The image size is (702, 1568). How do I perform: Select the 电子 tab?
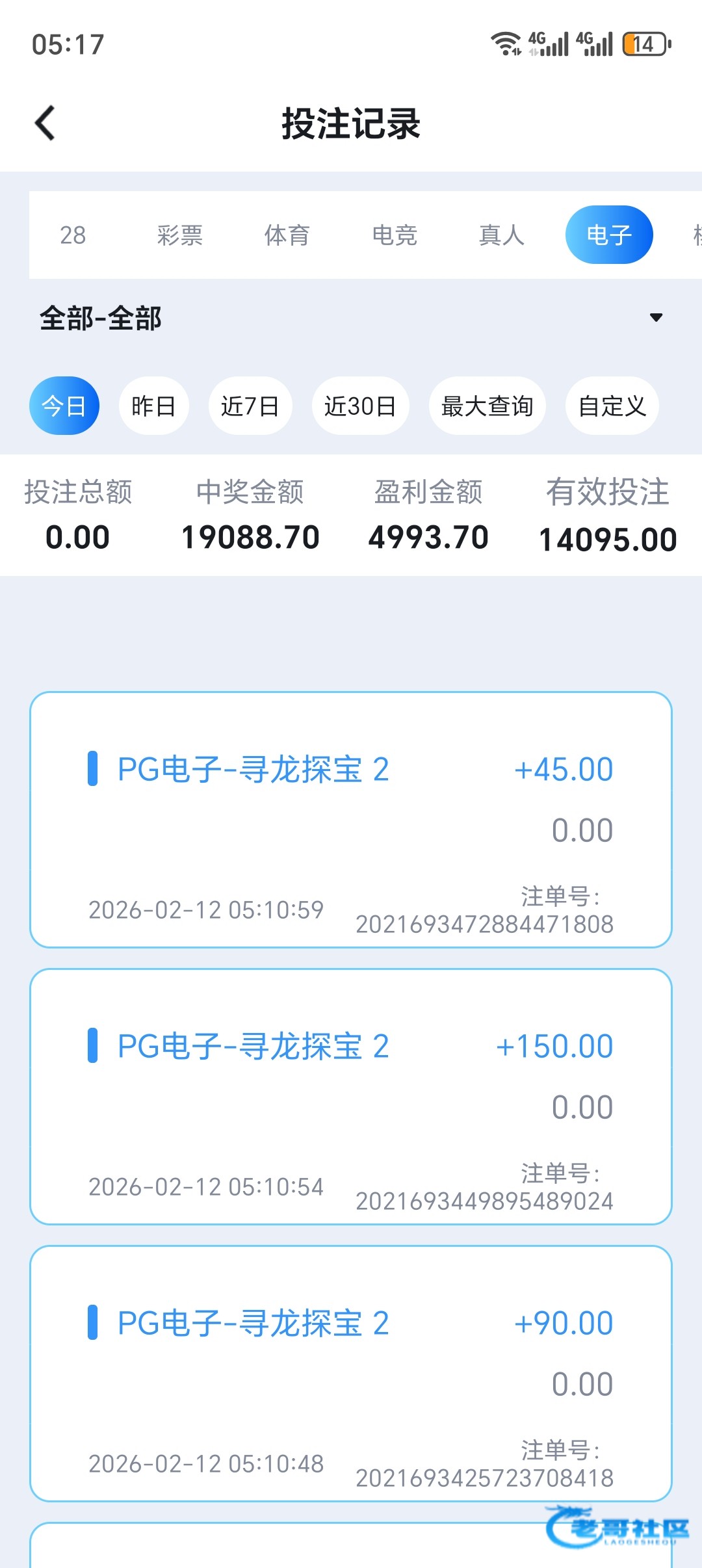tap(608, 235)
